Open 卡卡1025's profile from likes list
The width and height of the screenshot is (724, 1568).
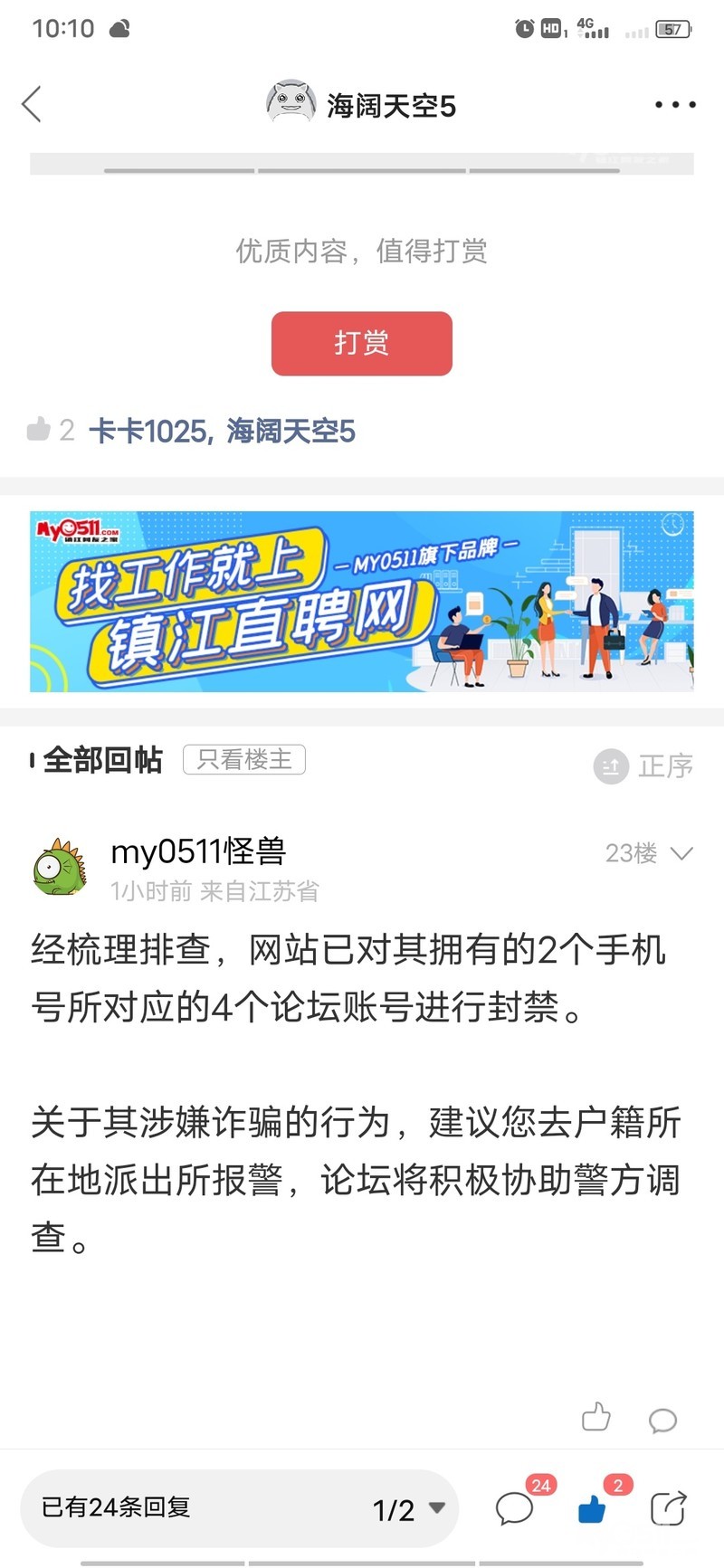[148, 432]
